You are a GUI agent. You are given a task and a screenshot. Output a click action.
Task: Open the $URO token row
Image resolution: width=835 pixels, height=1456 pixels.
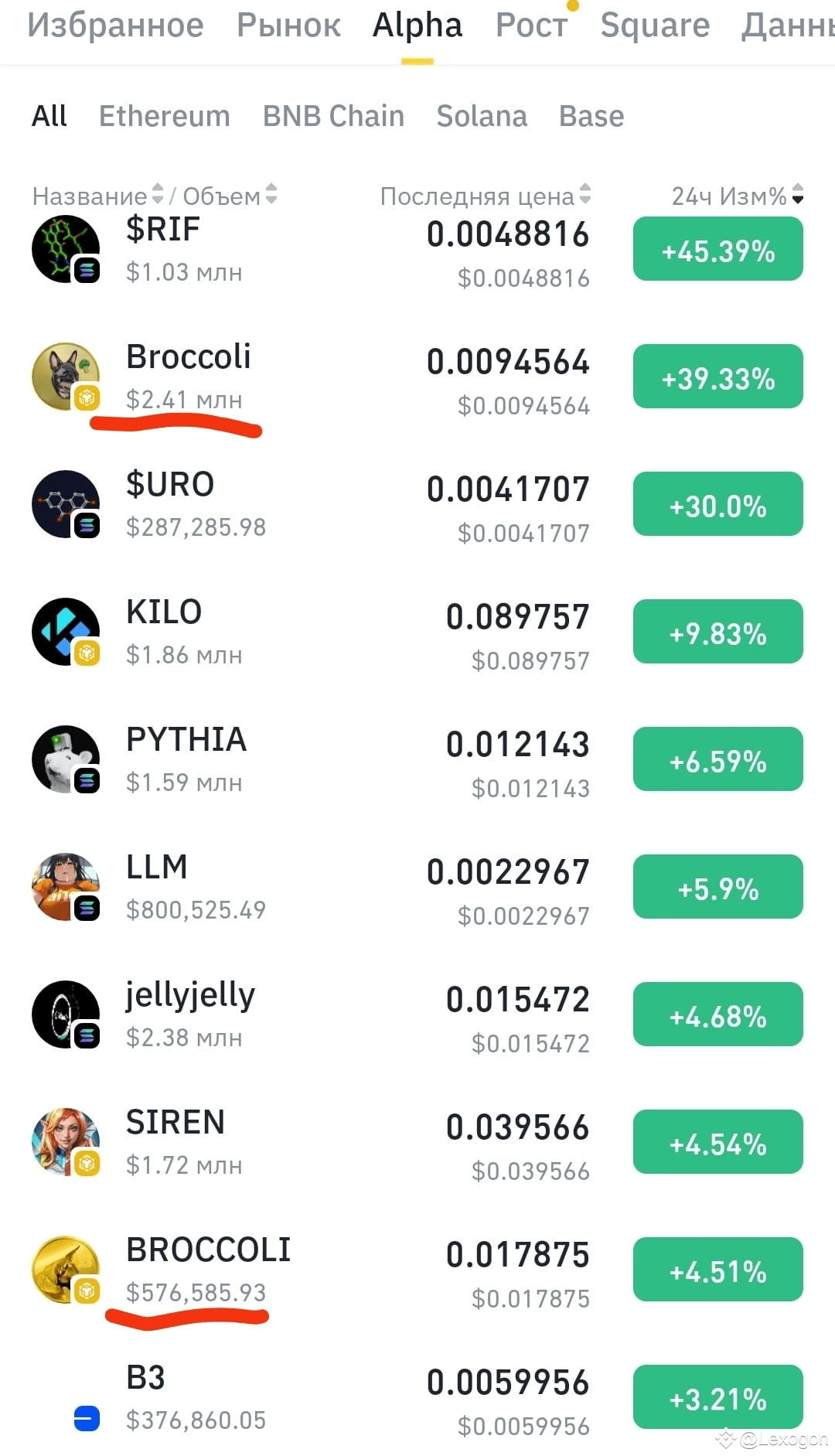tap(417, 505)
